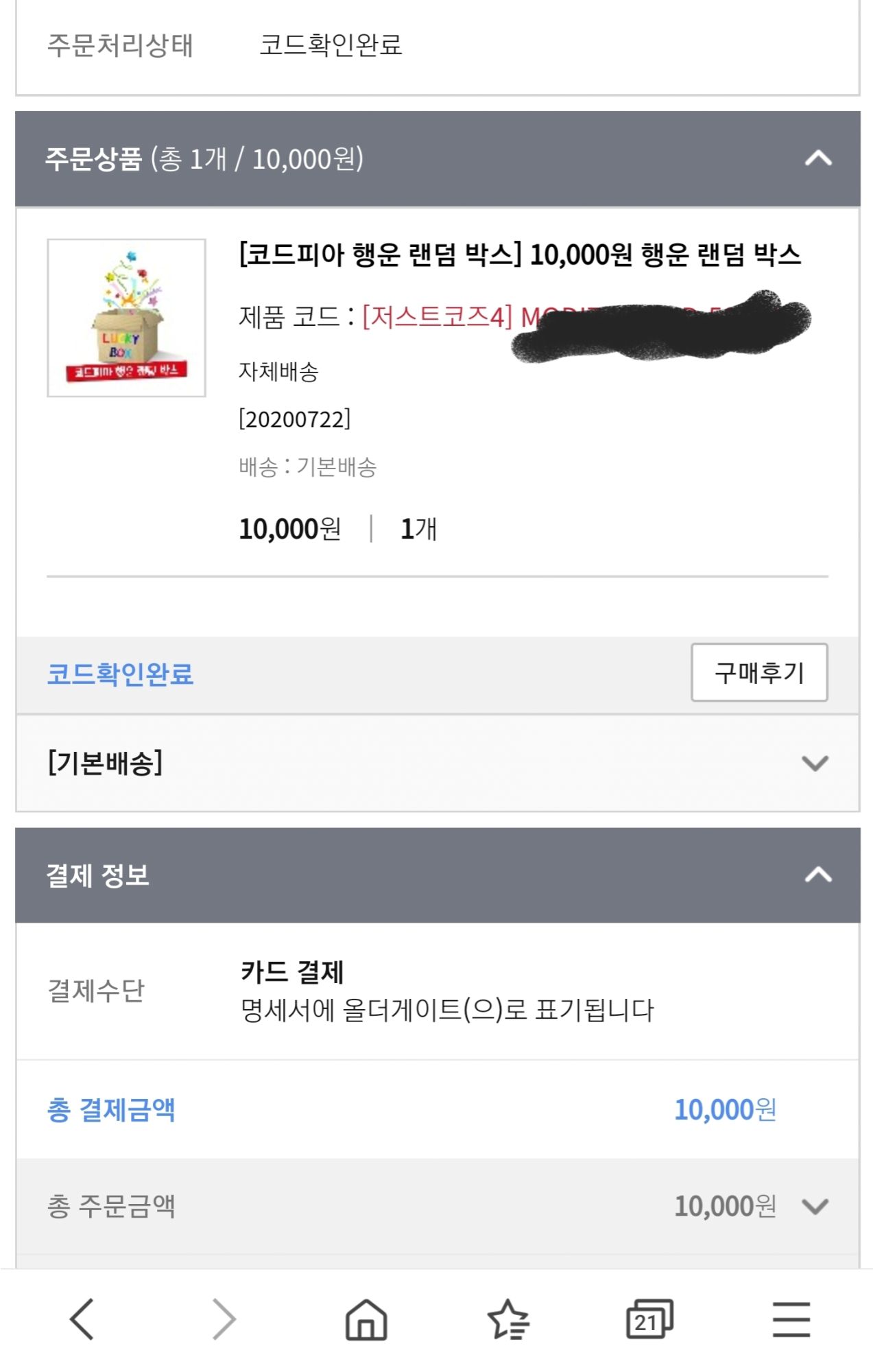The height and width of the screenshot is (1372, 873).
Task: Open the browser home page
Action: tap(366, 1318)
